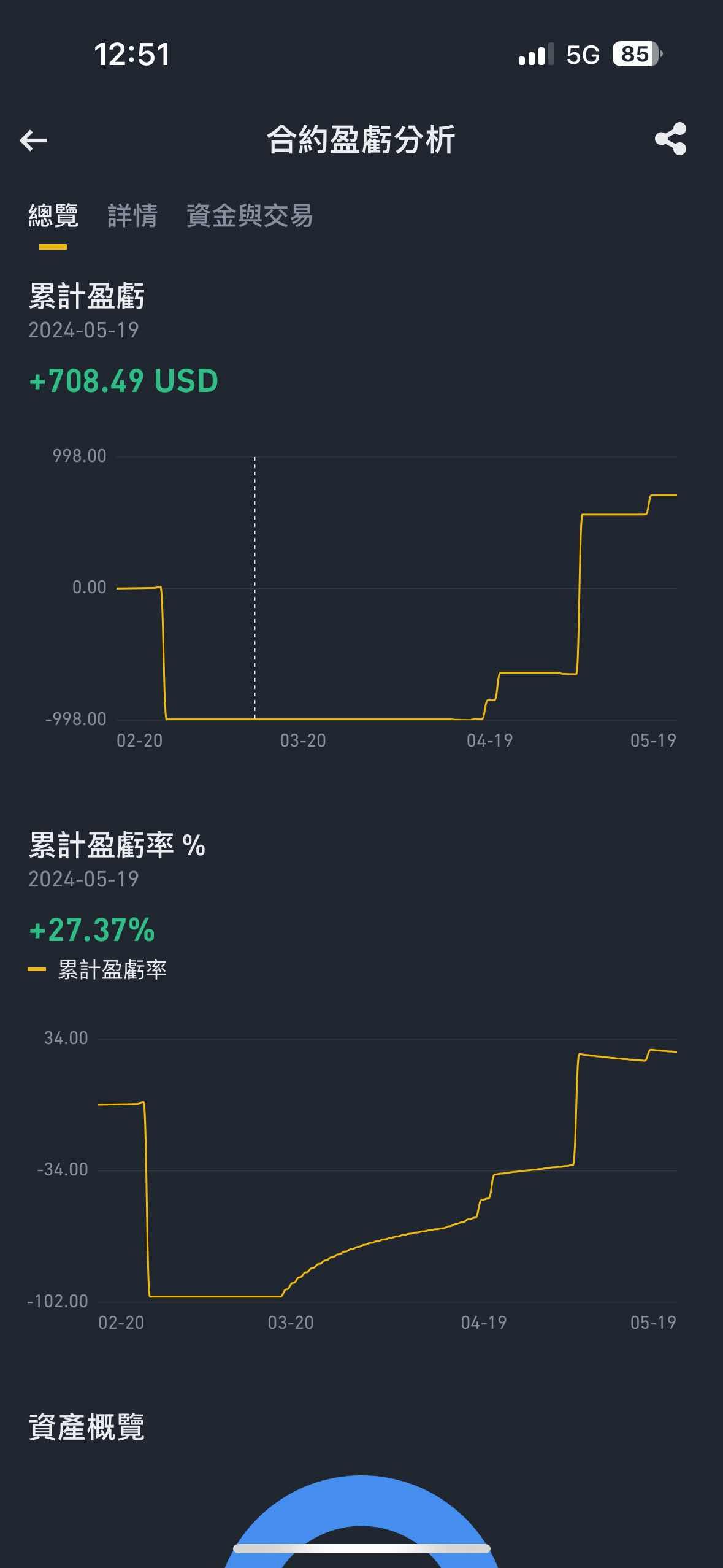Image resolution: width=723 pixels, height=1568 pixels.
Task: Share the futures PnL analysis
Action: click(x=670, y=139)
